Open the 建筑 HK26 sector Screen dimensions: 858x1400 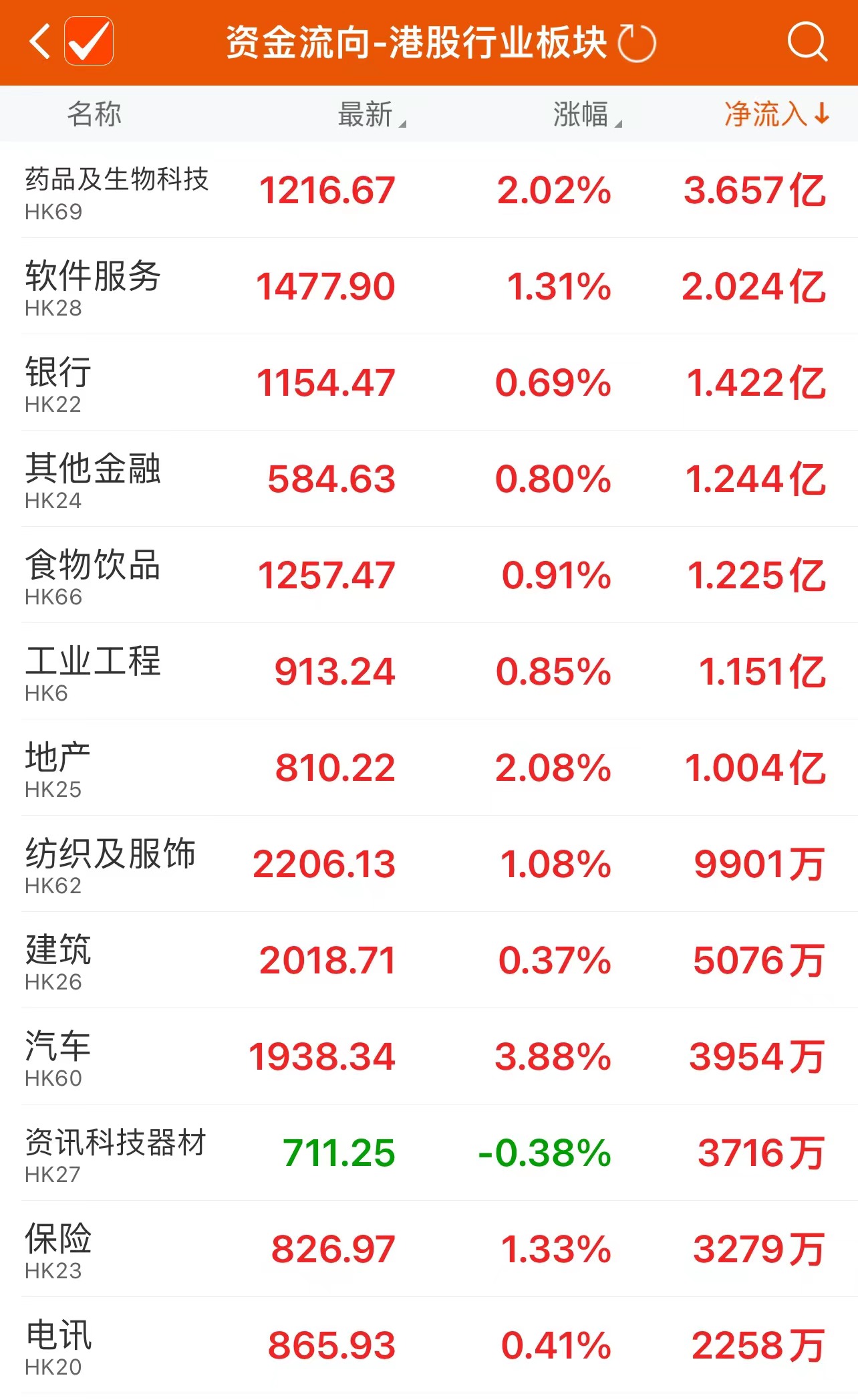tap(59, 961)
